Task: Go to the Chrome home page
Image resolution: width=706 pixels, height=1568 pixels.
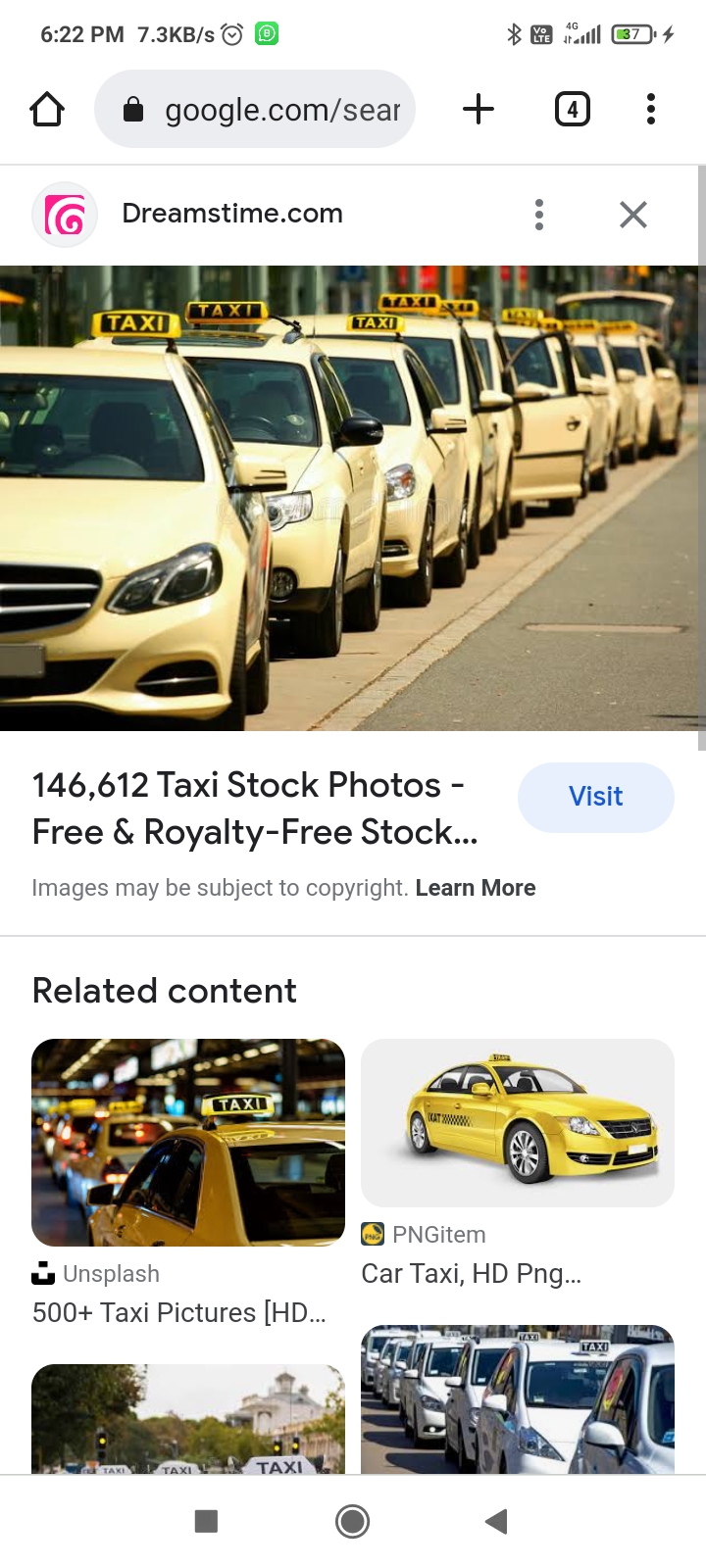Action: [47, 109]
